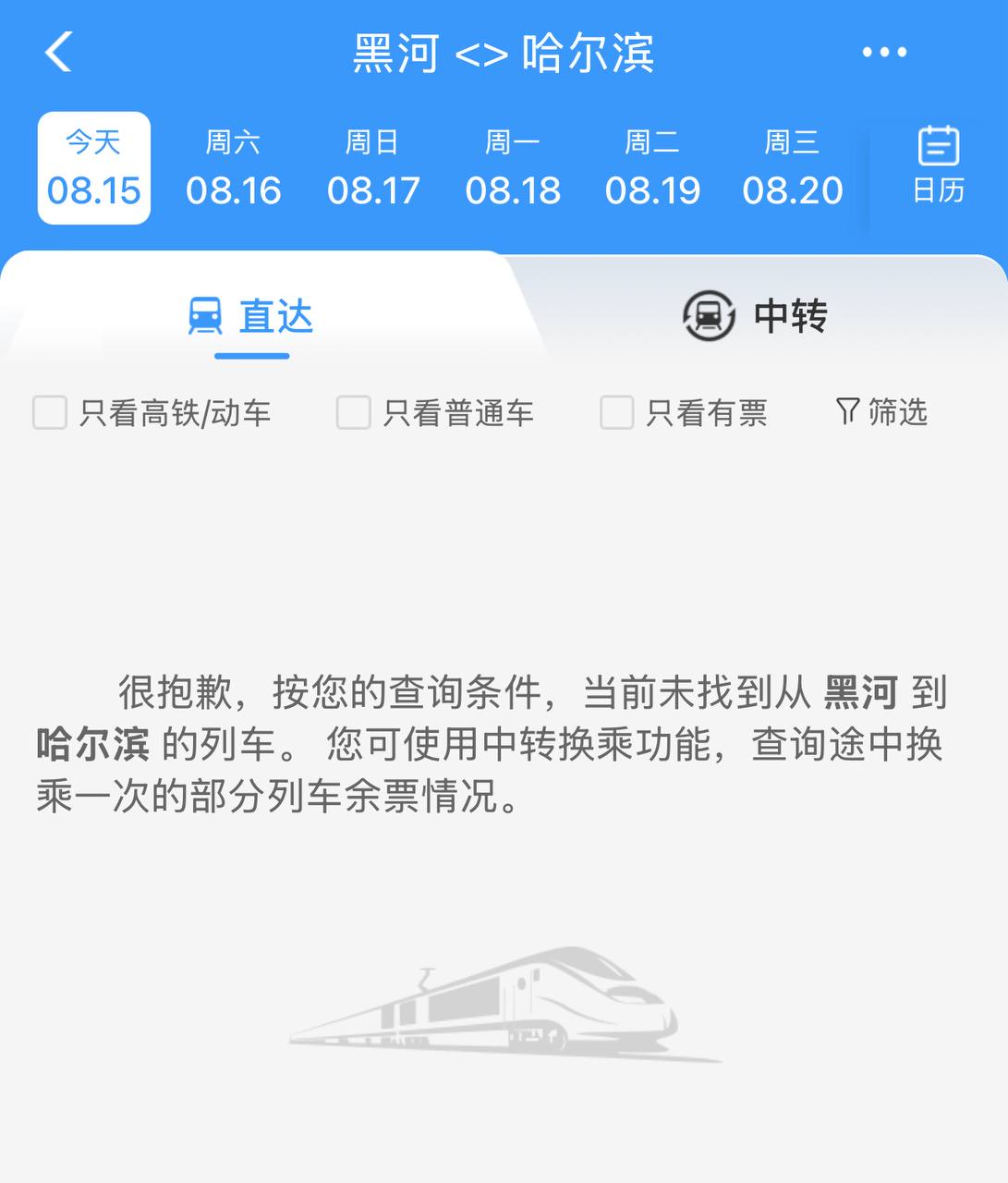Open the three-dot overflow menu
The height and width of the screenshot is (1183, 1008).
884,53
